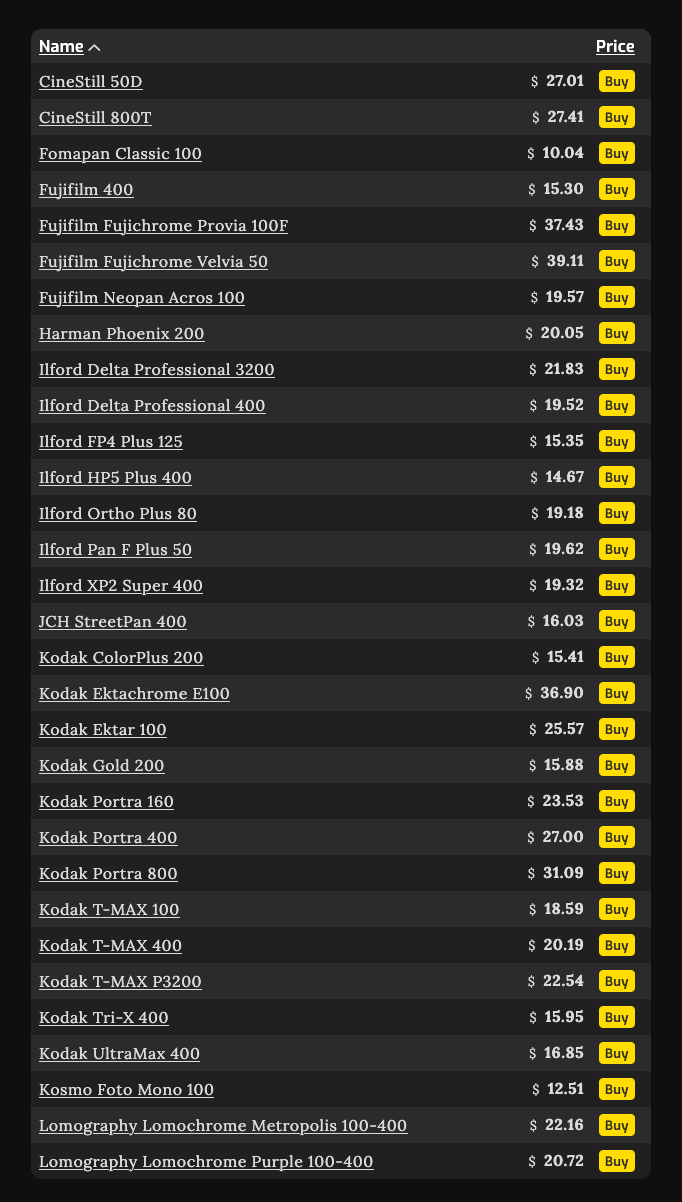This screenshot has height=1202, width=682.
Task: Buy Fujifilm 400 film
Action: point(617,189)
